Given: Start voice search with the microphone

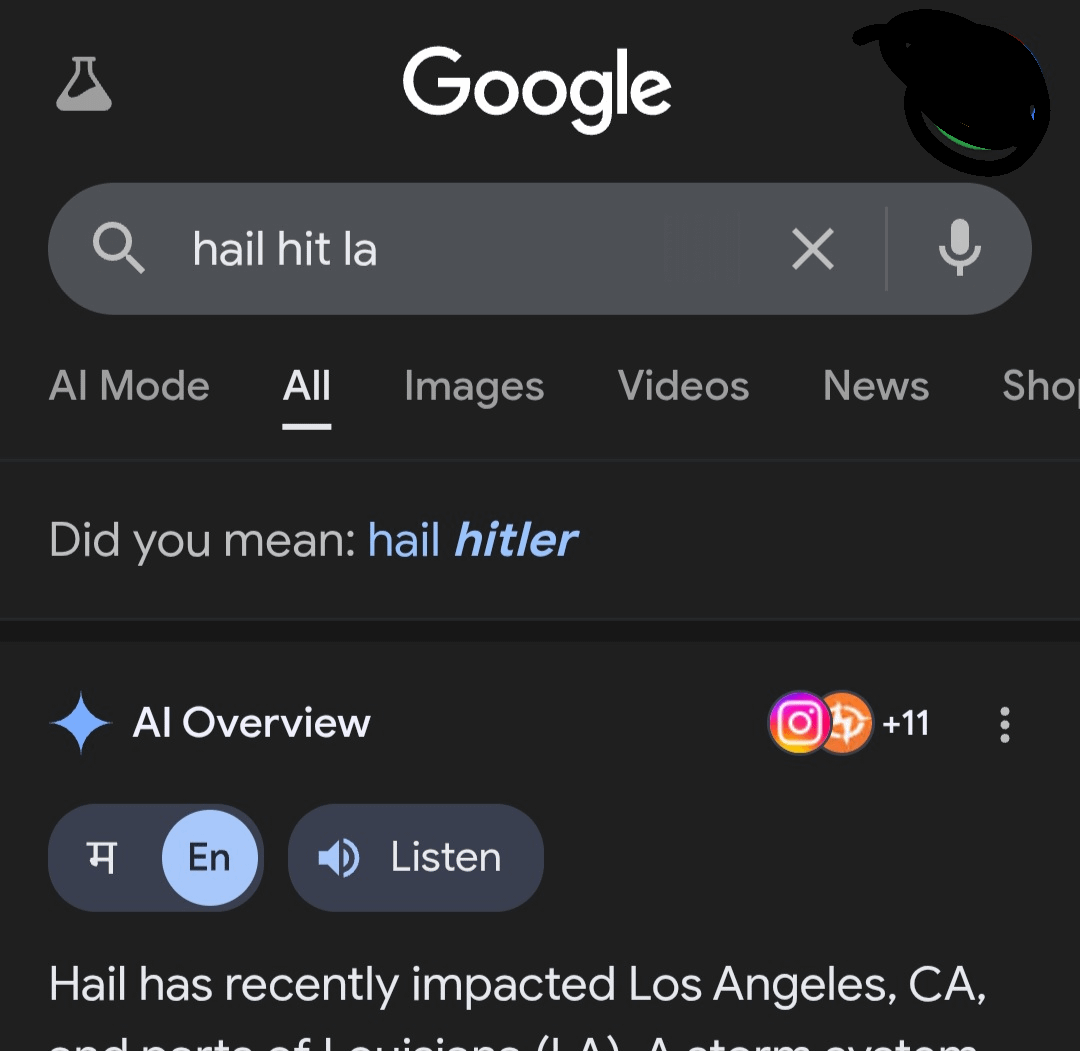Looking at the screenshot, I should 959,249.
